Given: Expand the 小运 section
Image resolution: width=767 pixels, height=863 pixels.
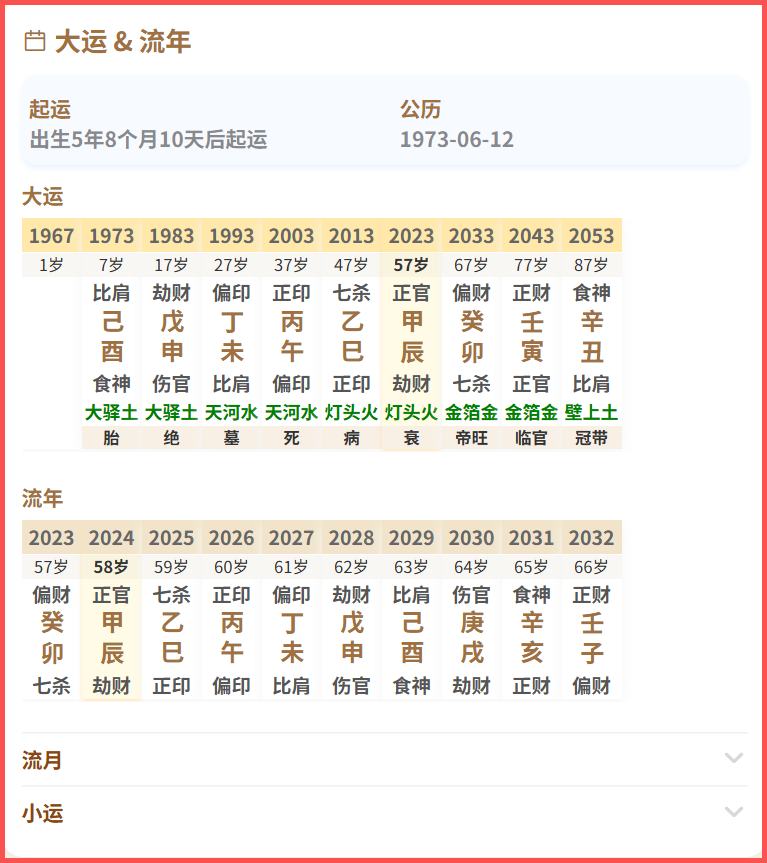Looking at the screenshot, I should point(383,813).
